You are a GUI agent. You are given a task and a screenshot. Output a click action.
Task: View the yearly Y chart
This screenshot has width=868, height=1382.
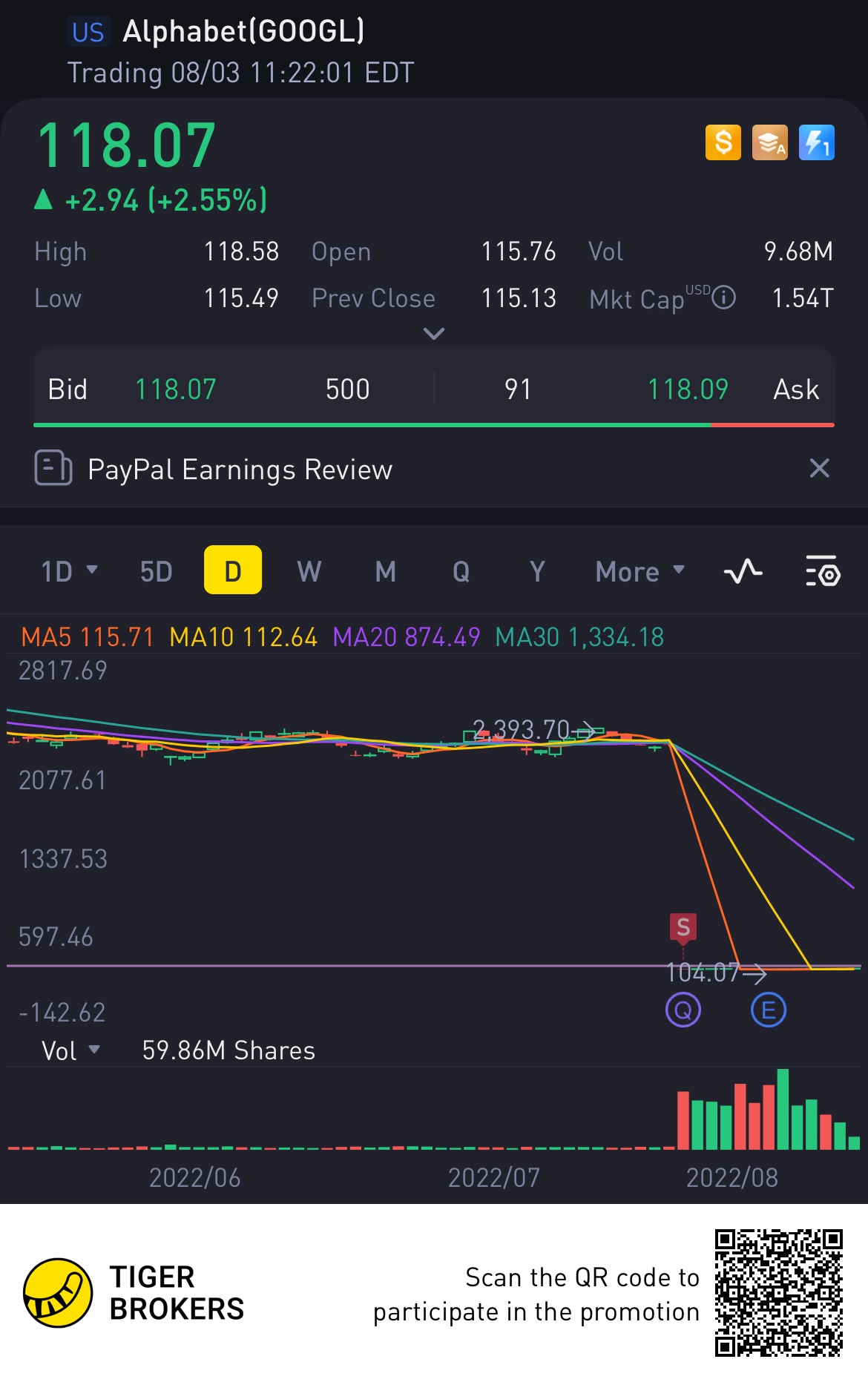pyautogui.click(x=537, y=571)
